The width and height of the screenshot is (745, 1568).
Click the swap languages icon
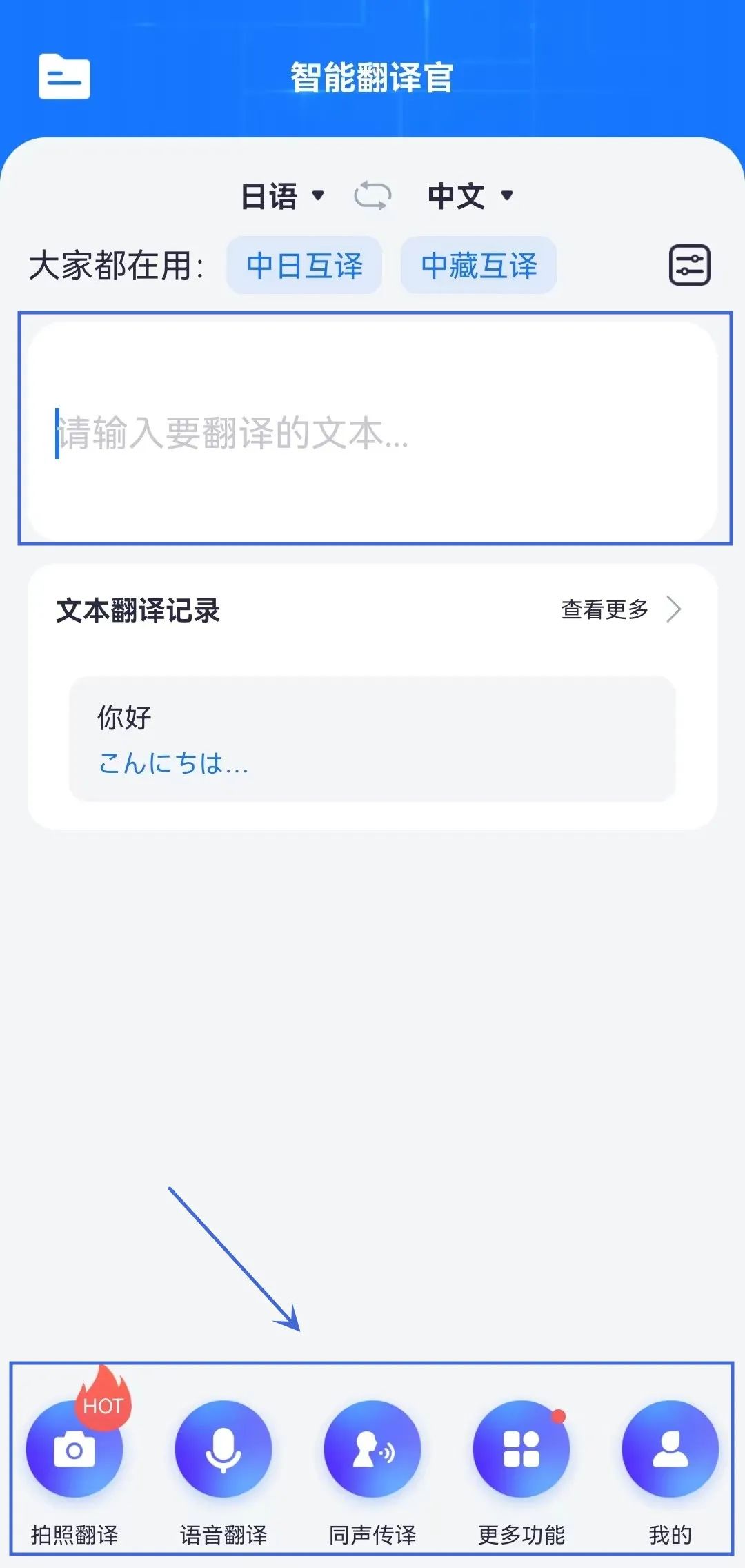point(371,197)
